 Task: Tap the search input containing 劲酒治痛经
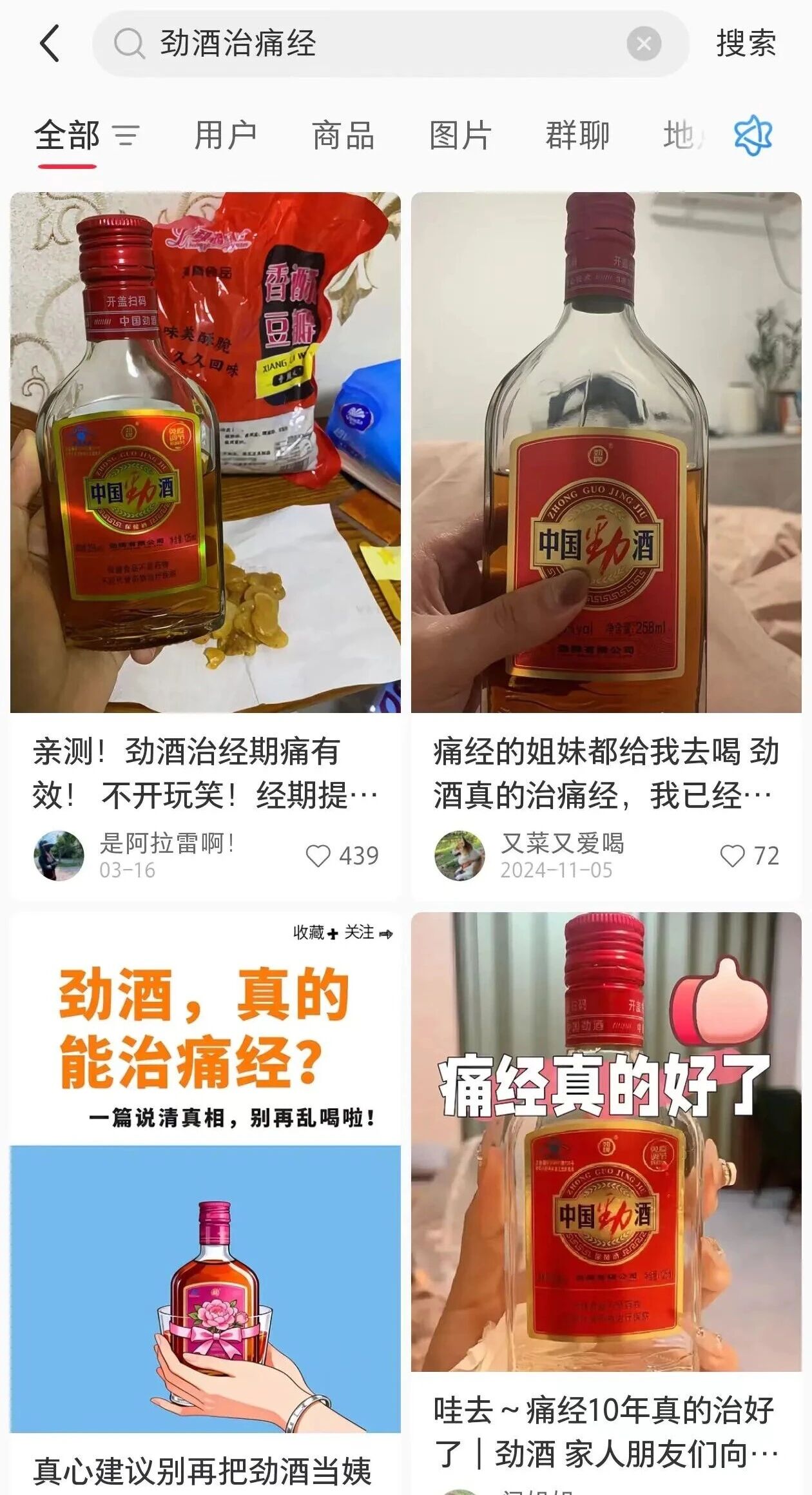[x=322, y=45]
